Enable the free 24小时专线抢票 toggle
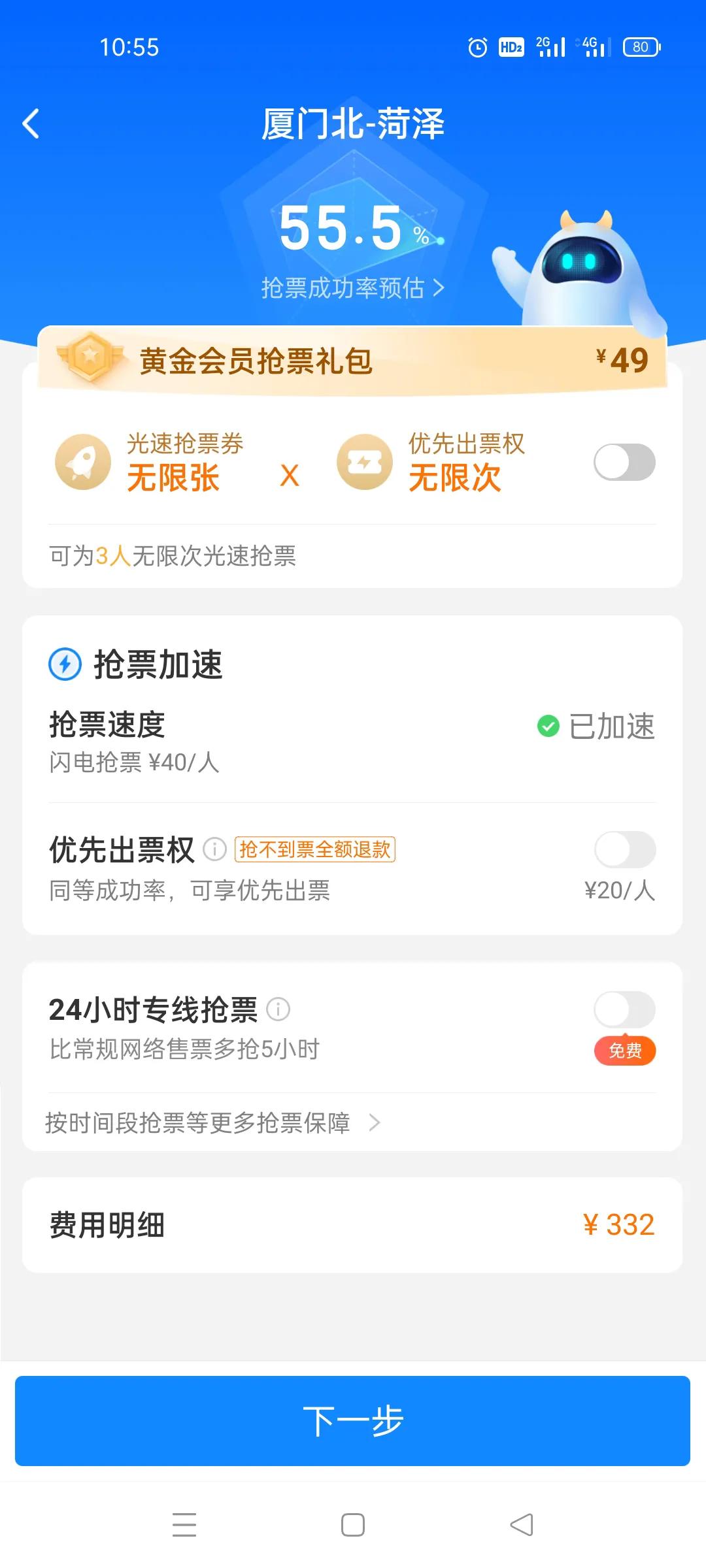 coord(624,1009)
